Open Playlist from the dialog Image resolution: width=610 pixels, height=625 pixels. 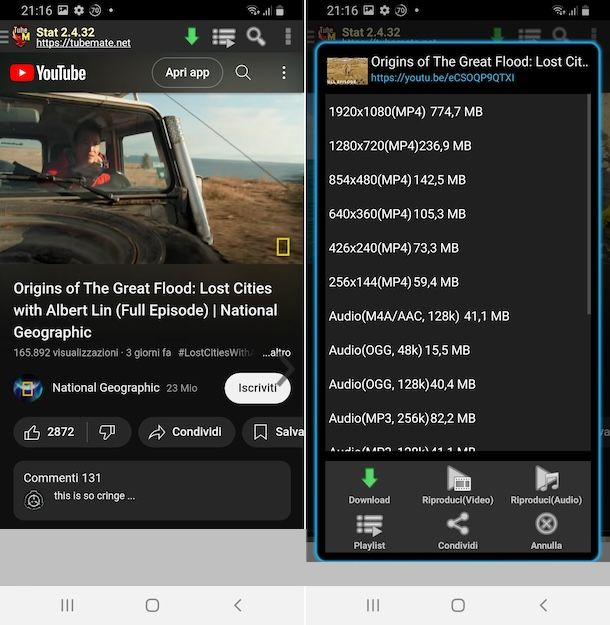click(x=369, y=531)
